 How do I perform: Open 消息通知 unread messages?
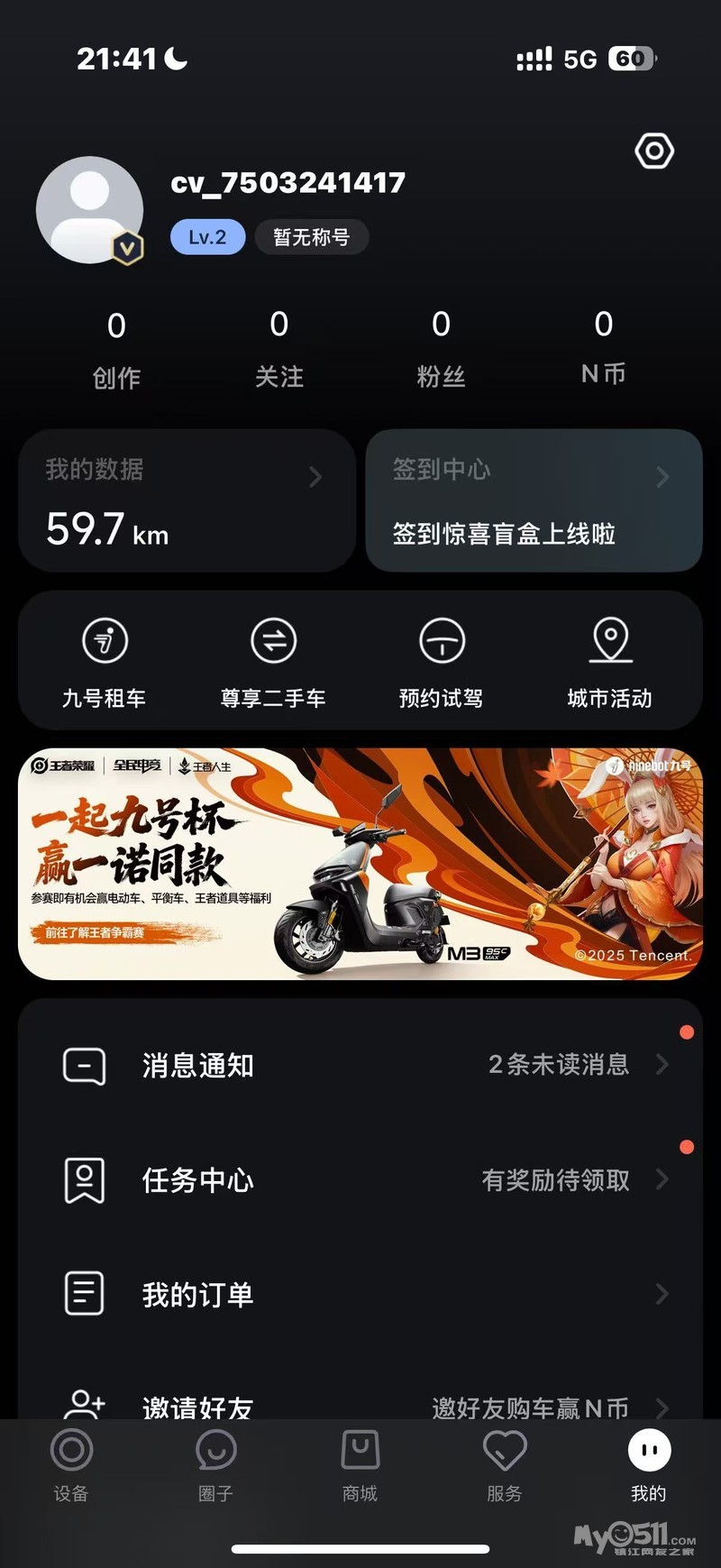pos(360,1065)
